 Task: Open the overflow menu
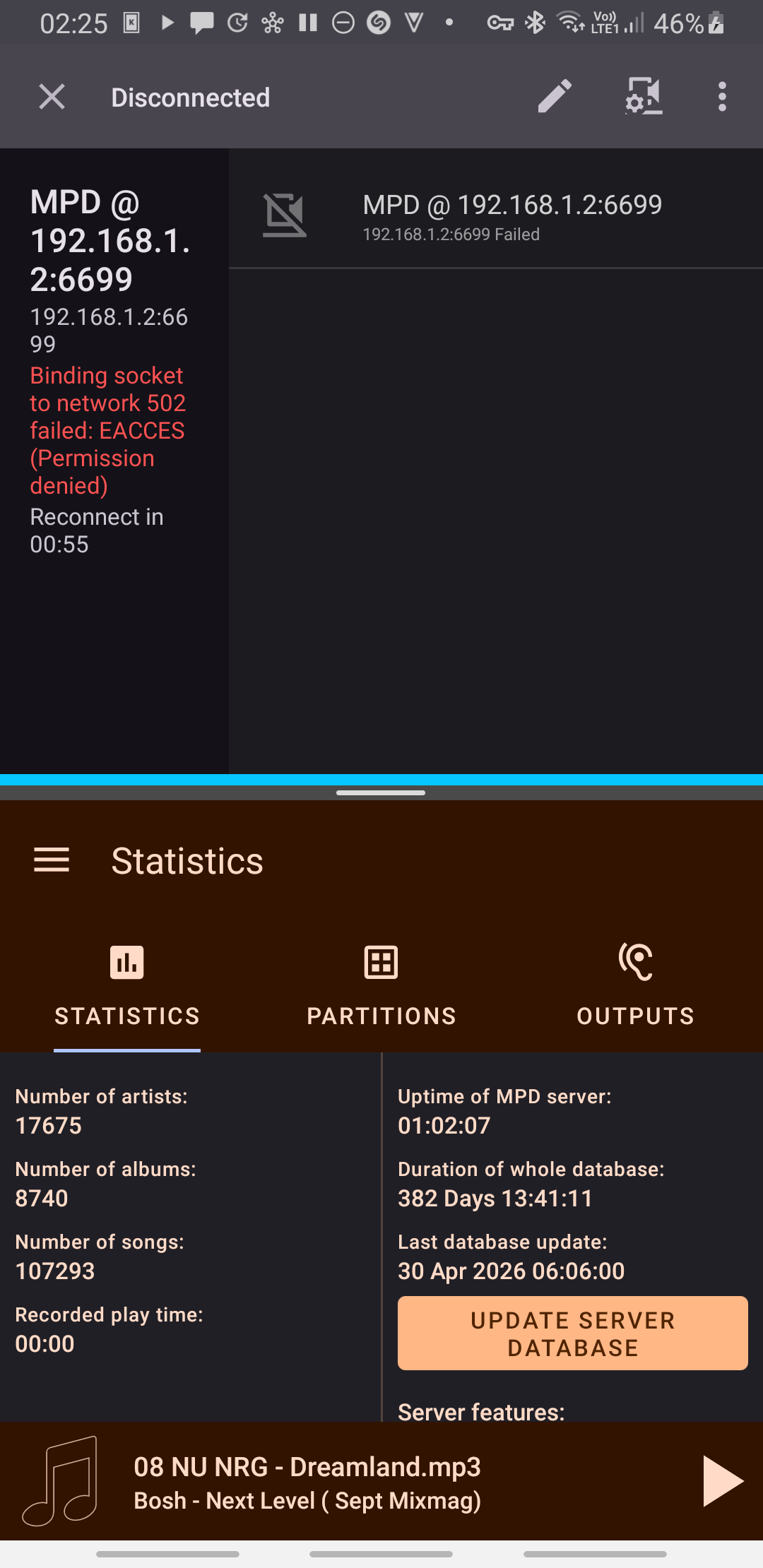pos(721,97)
